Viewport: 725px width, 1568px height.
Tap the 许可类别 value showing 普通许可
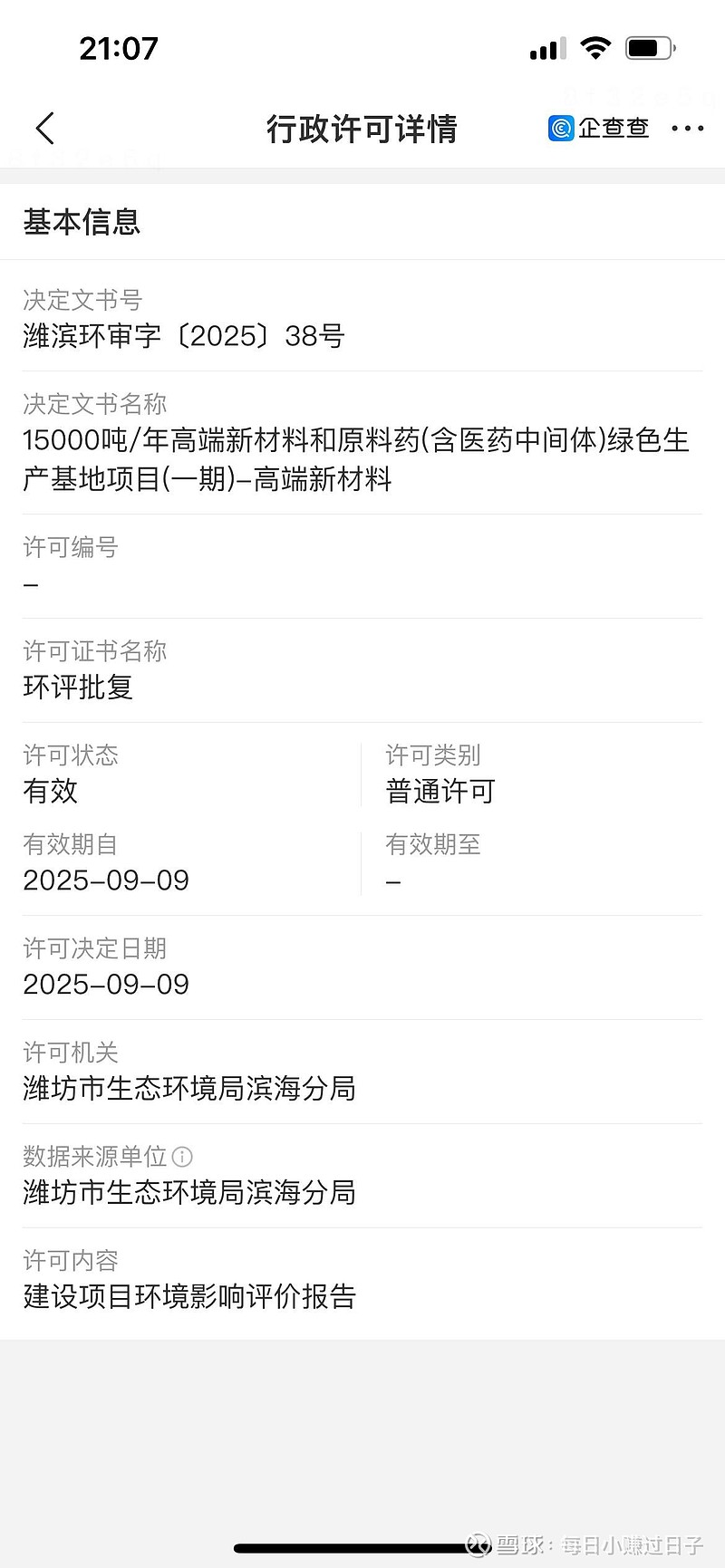[x=439, y=791]
